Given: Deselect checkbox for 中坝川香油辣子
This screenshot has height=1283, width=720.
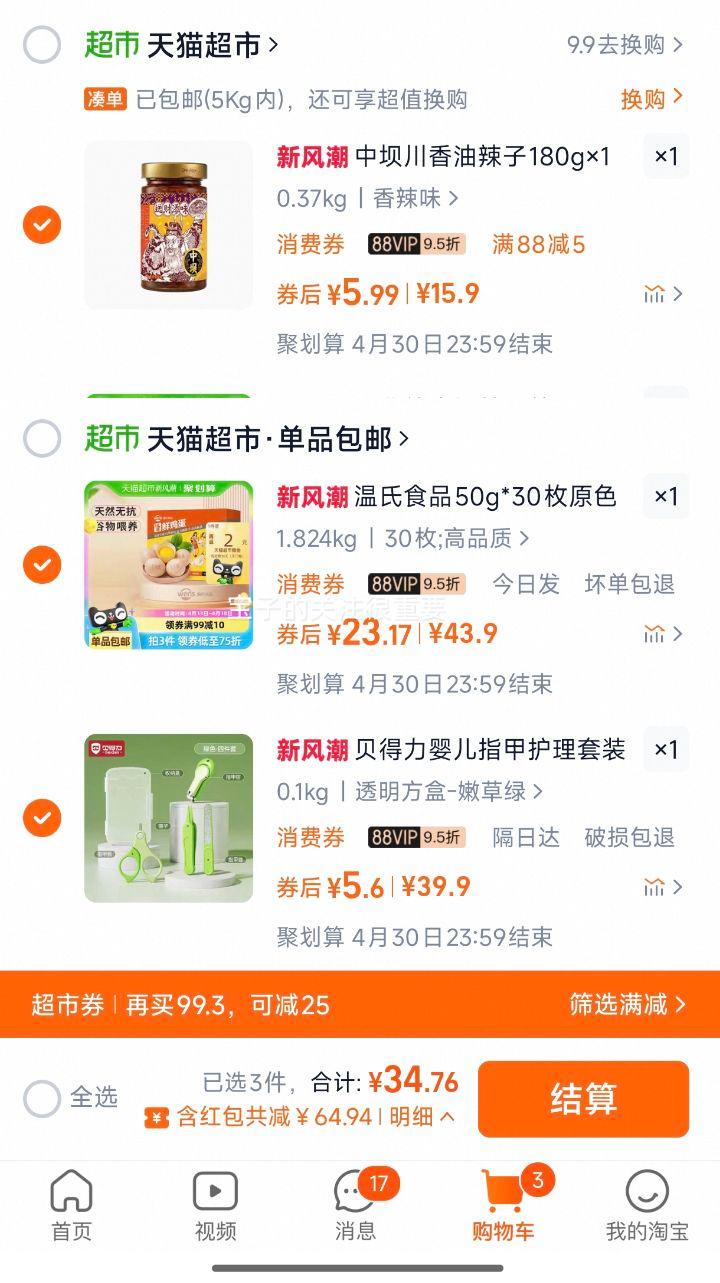Looking at the screenshot, I should (41, 224).
